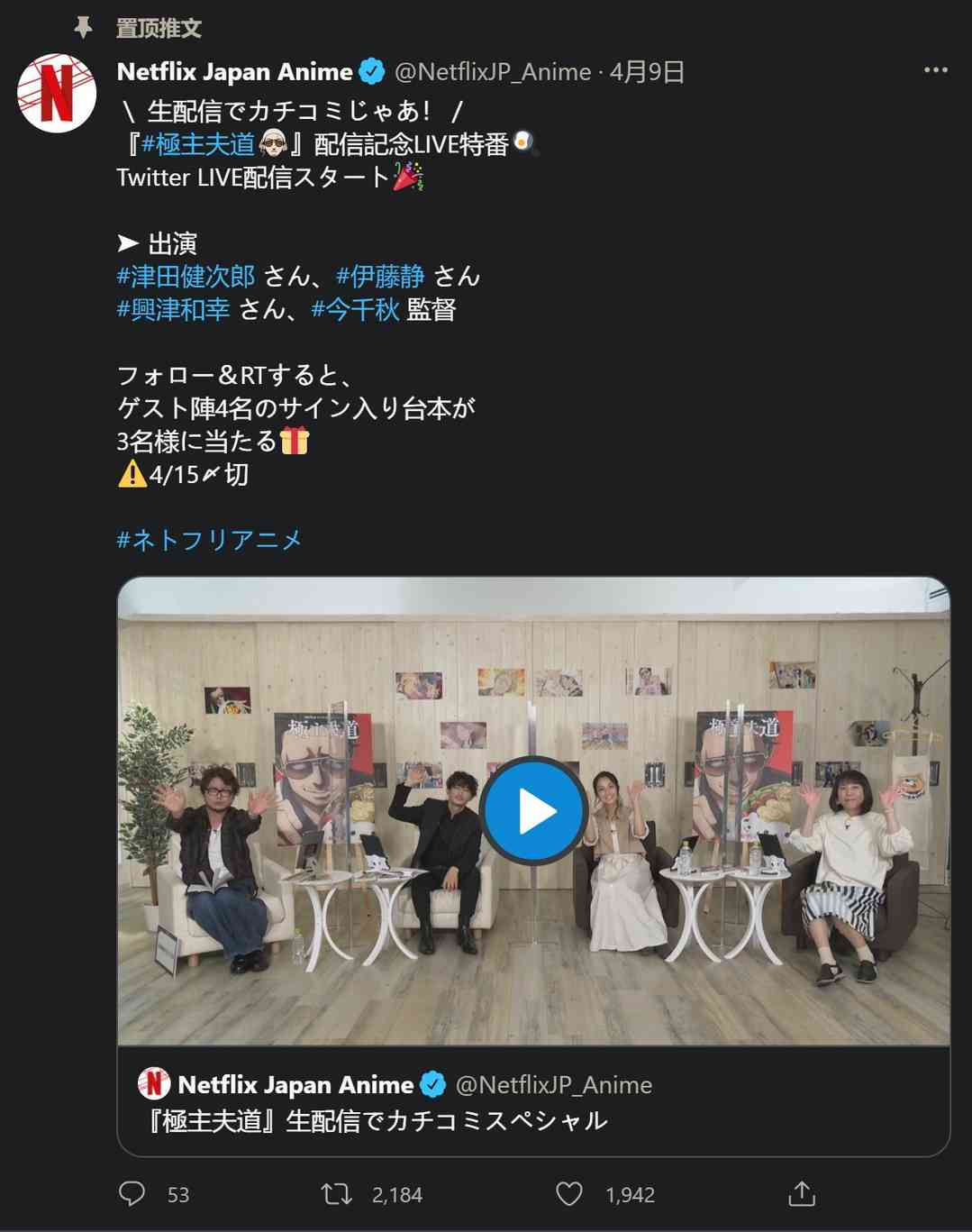This screenshot has height=1232, width=972.
Task: Open the 極主夫道 broadcast card title
Action: [376, 1120]
